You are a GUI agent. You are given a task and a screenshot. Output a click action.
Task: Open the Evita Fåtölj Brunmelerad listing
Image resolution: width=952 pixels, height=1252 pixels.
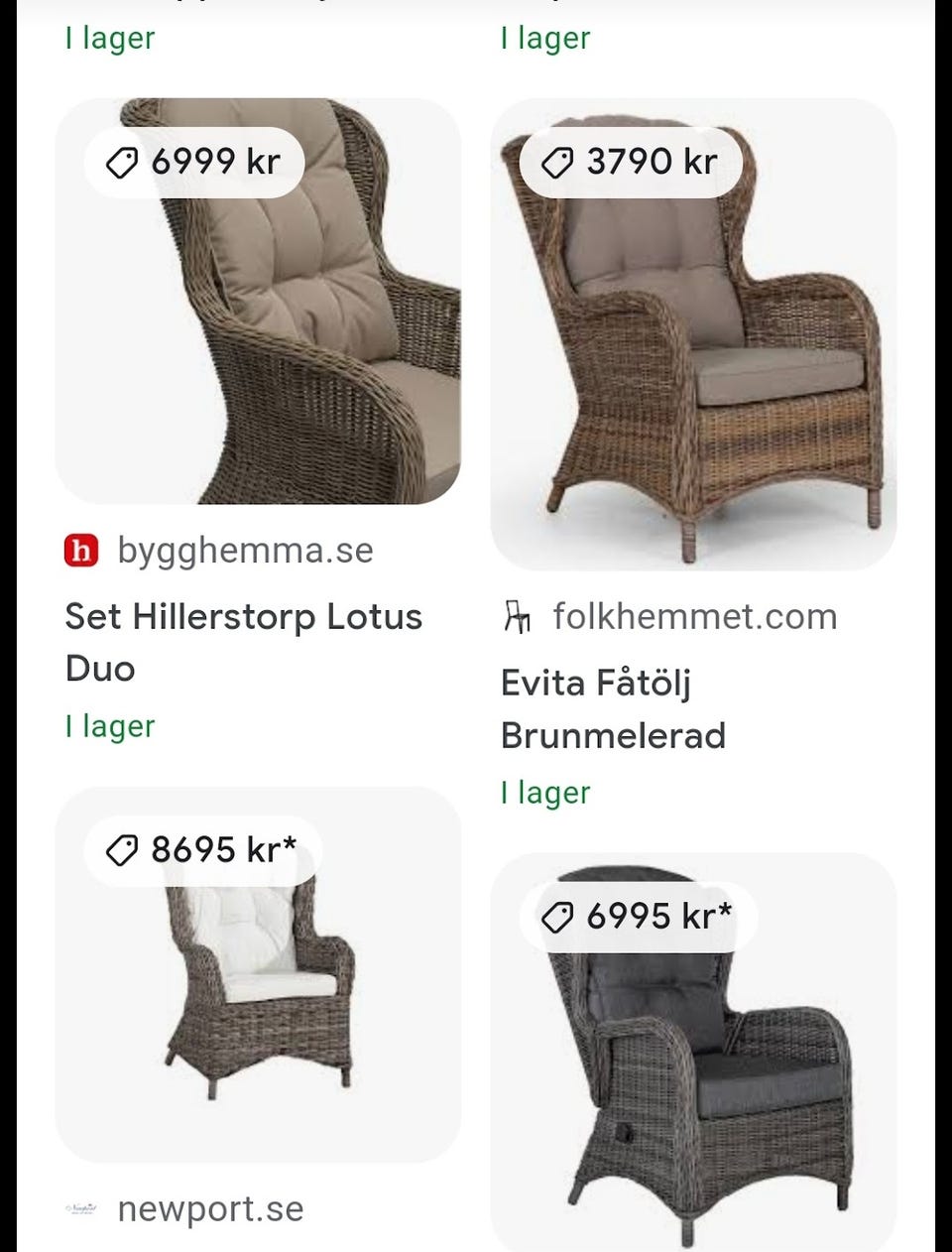click(613, 708)
